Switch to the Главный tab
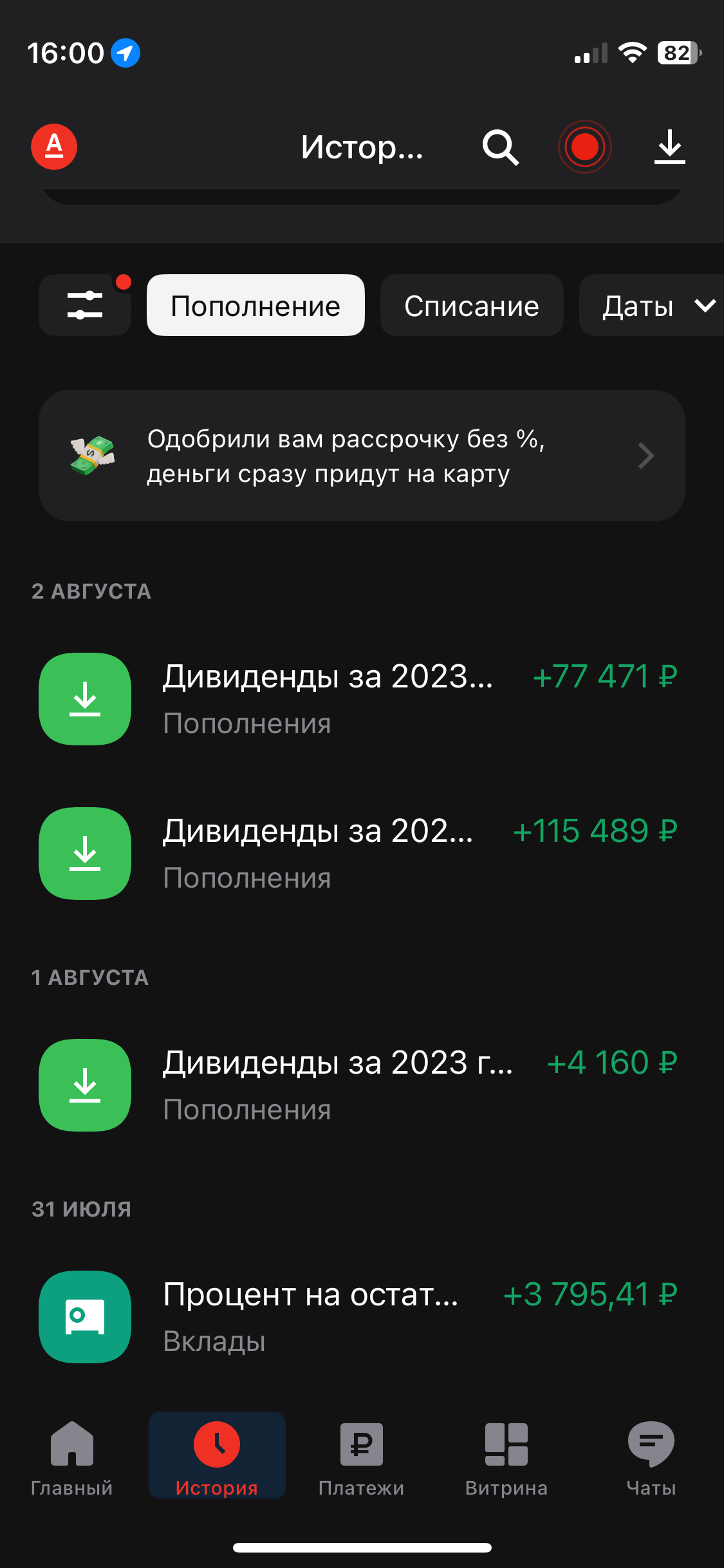This screenshot has width=724, height=1568. pos(72,1456)
